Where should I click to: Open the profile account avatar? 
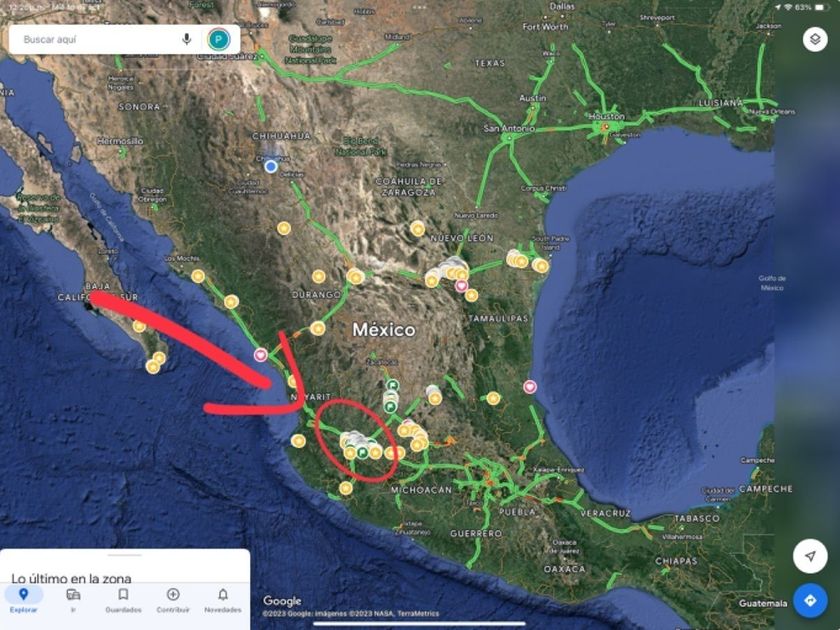pyautogui.click(x=219, y=39)
